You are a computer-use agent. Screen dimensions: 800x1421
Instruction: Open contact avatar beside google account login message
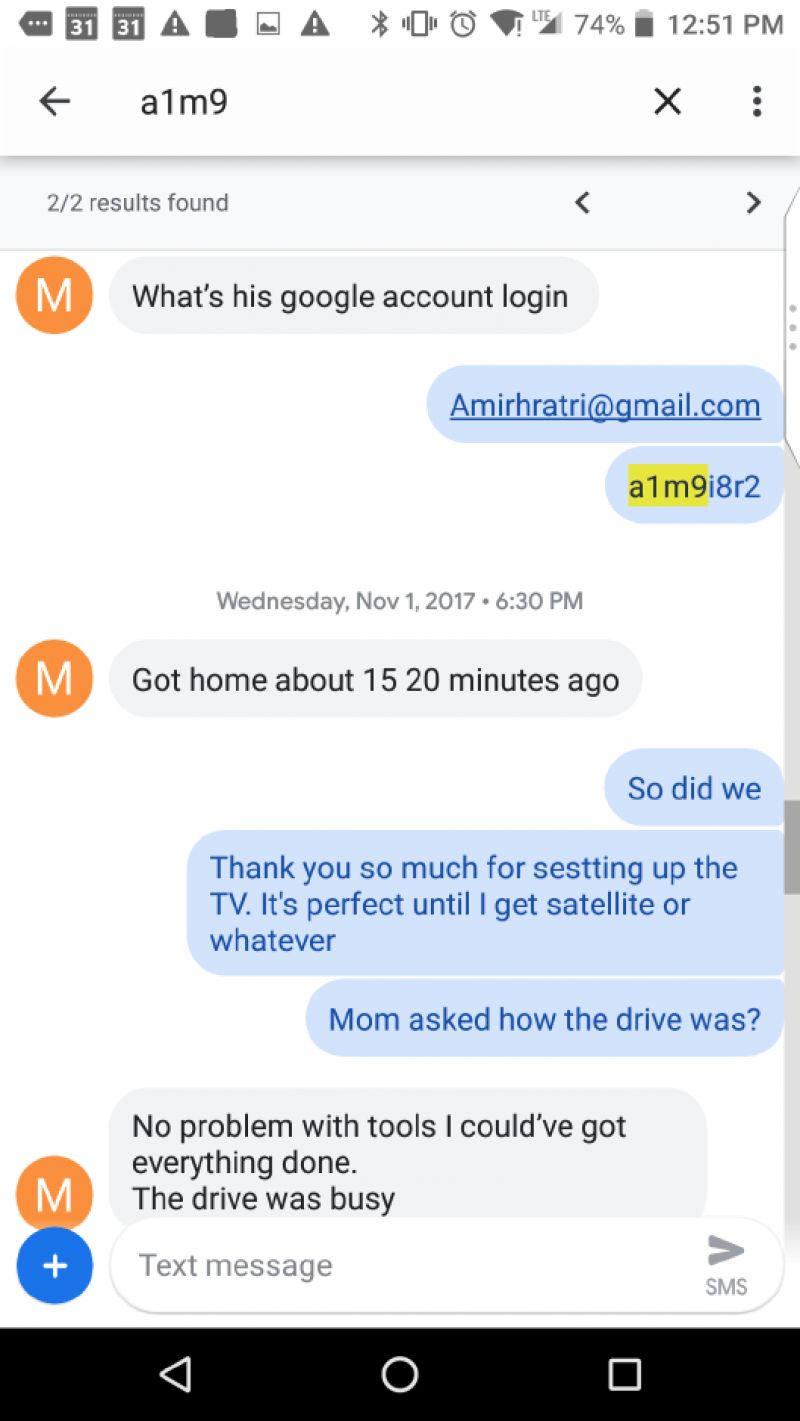[x=55, y=295]
